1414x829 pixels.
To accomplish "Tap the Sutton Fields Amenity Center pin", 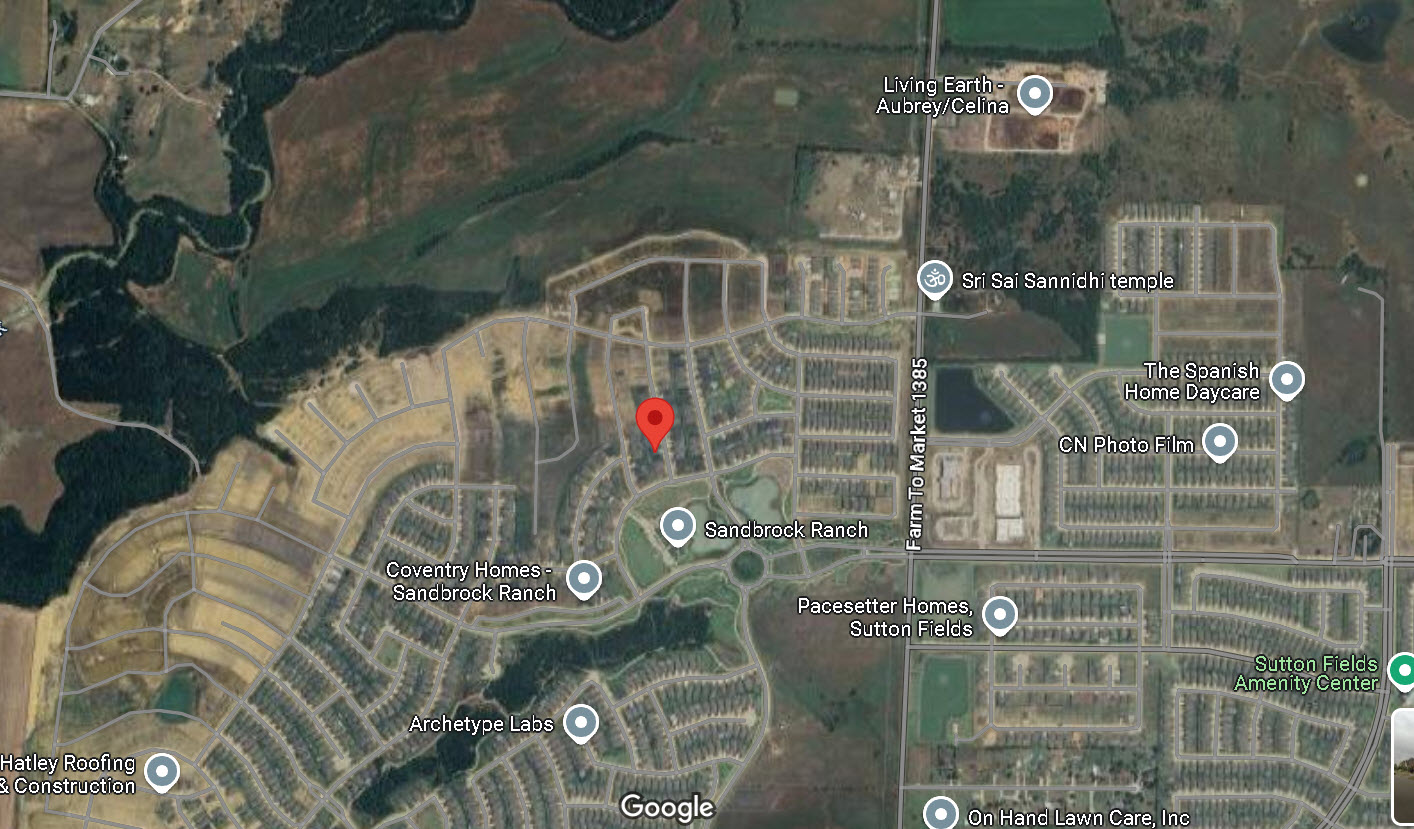I will coord(1402,671).
